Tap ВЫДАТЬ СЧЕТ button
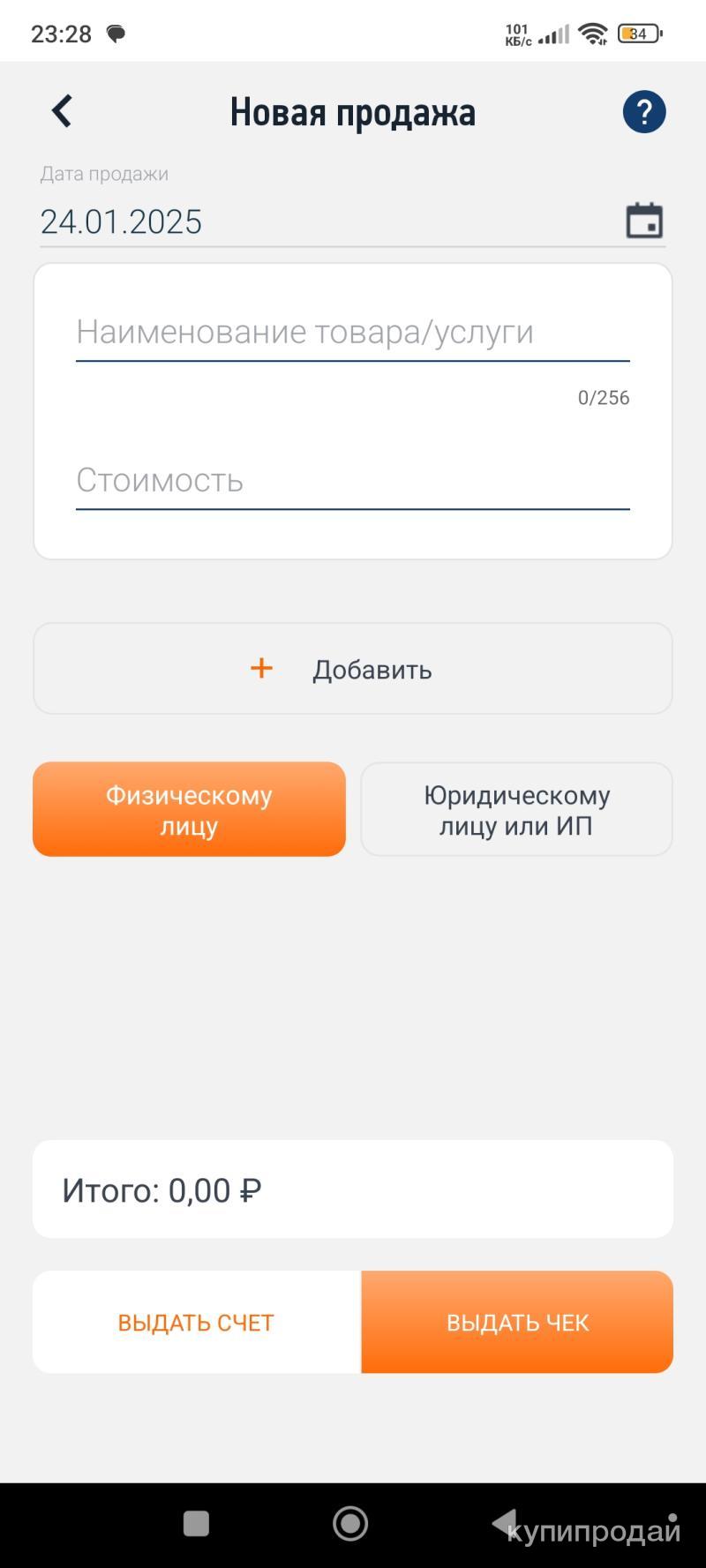Image resolution: width=706 pixels, height=1568 pixels. [196, 1322]
